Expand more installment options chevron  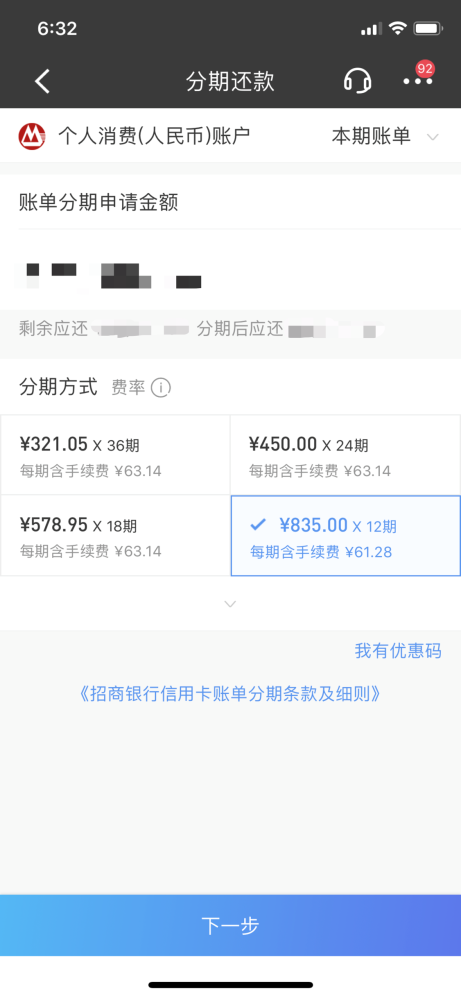pyautogui.click(x=230, y=603)
